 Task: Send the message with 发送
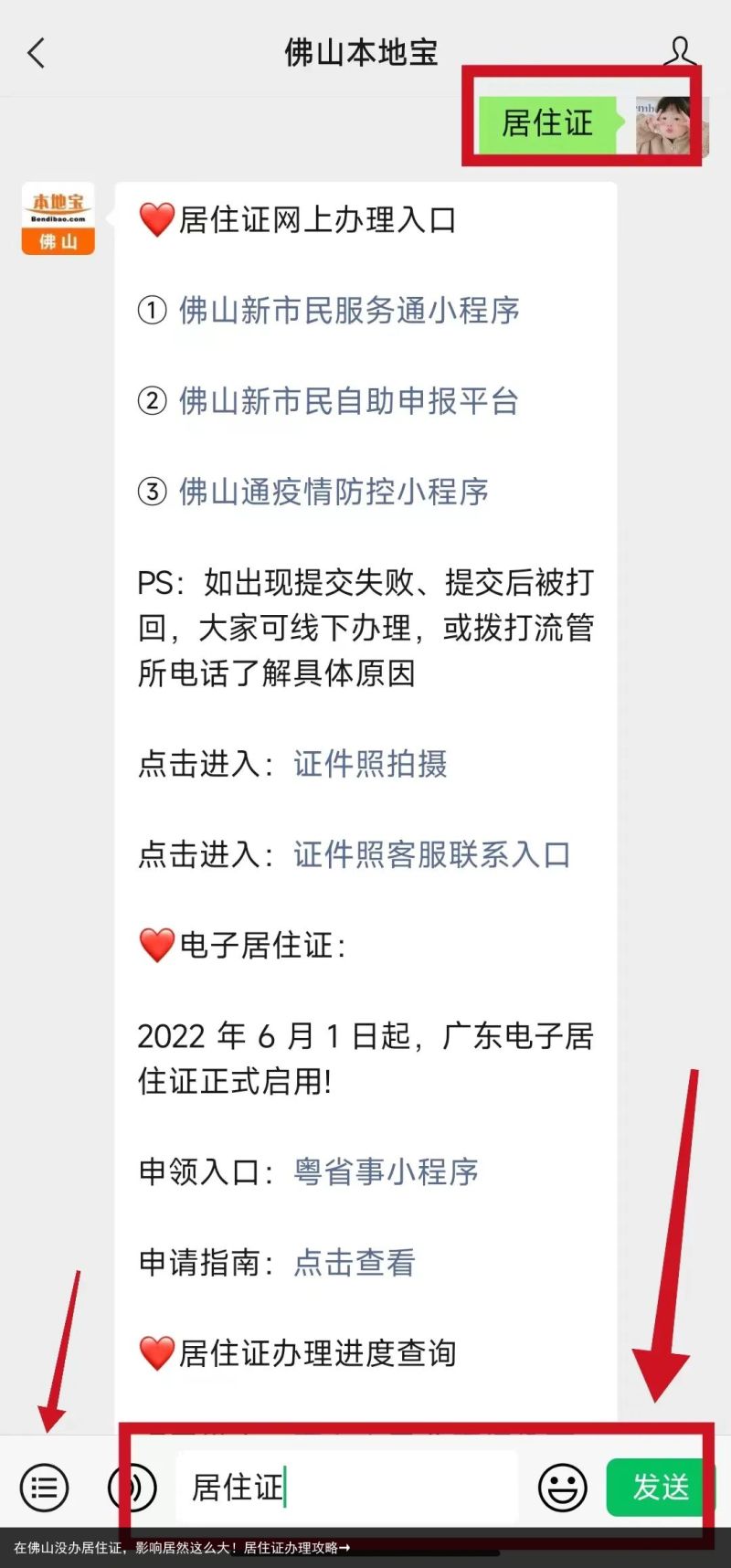point(660,1488)
